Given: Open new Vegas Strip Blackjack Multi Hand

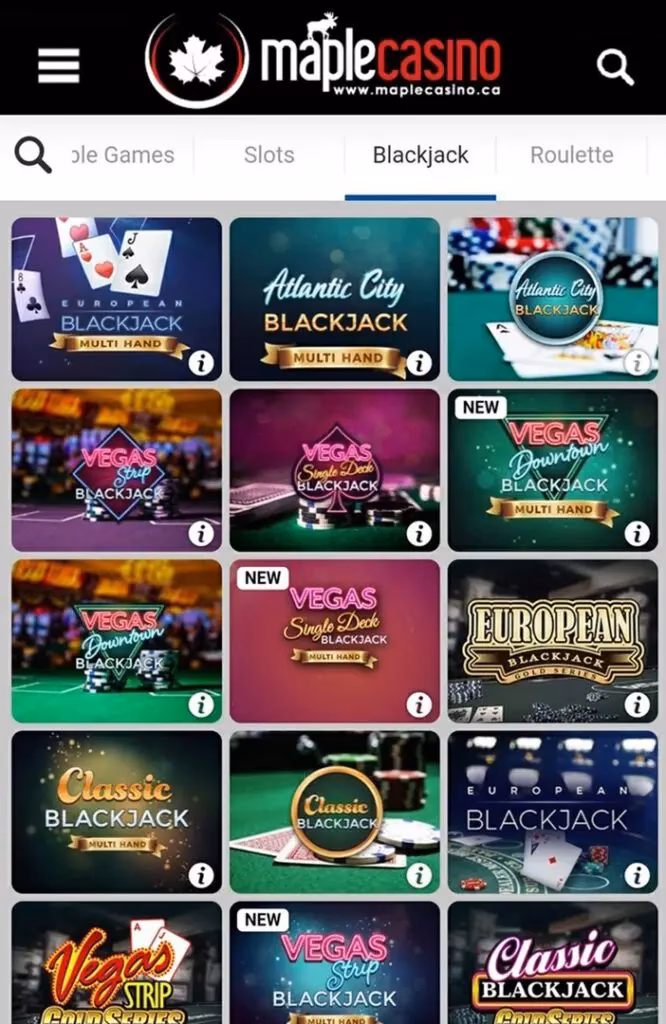Looking at the screenshot, I should 334,965.
